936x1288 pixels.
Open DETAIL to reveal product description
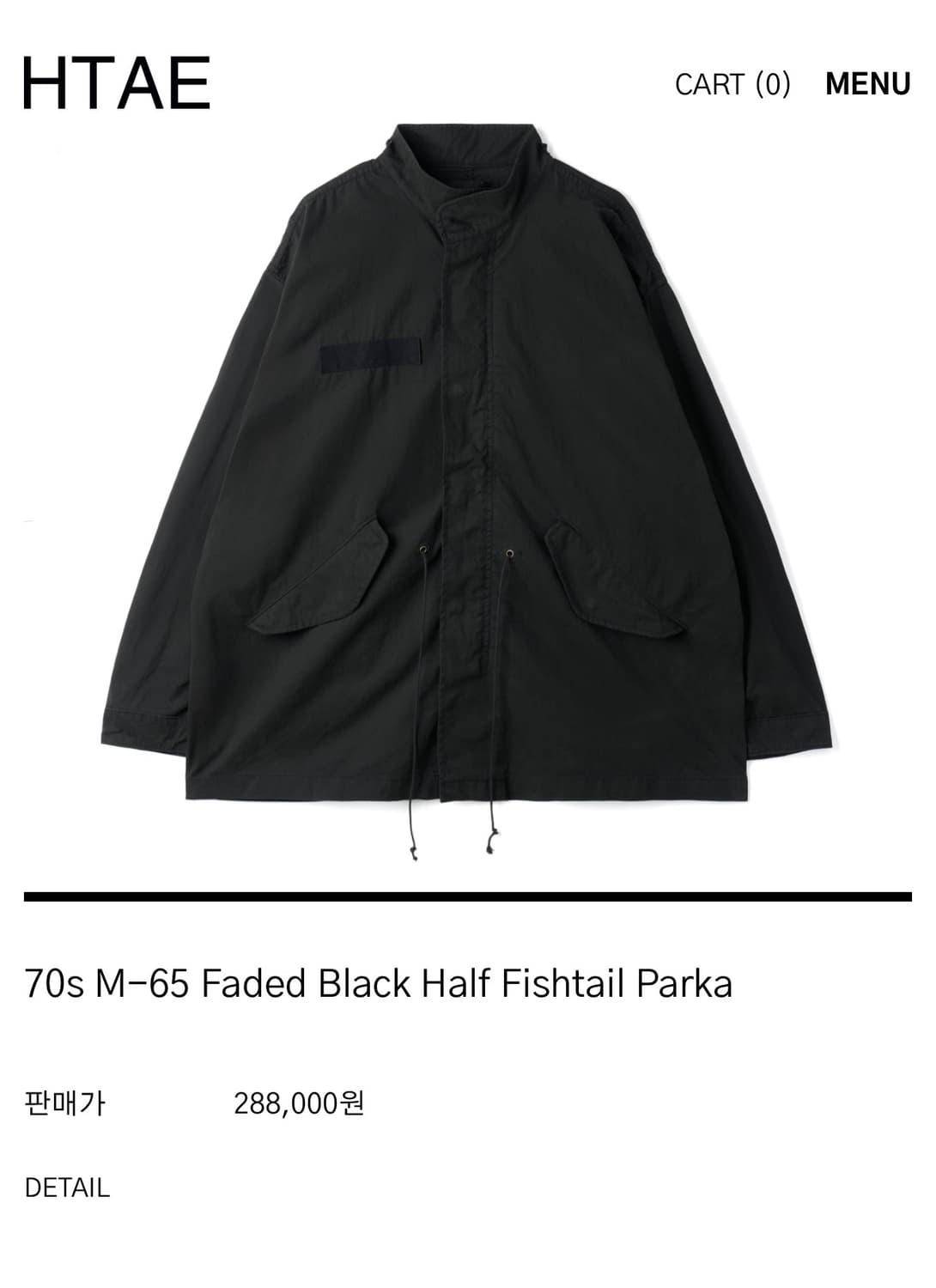(x=67, y=1188)
